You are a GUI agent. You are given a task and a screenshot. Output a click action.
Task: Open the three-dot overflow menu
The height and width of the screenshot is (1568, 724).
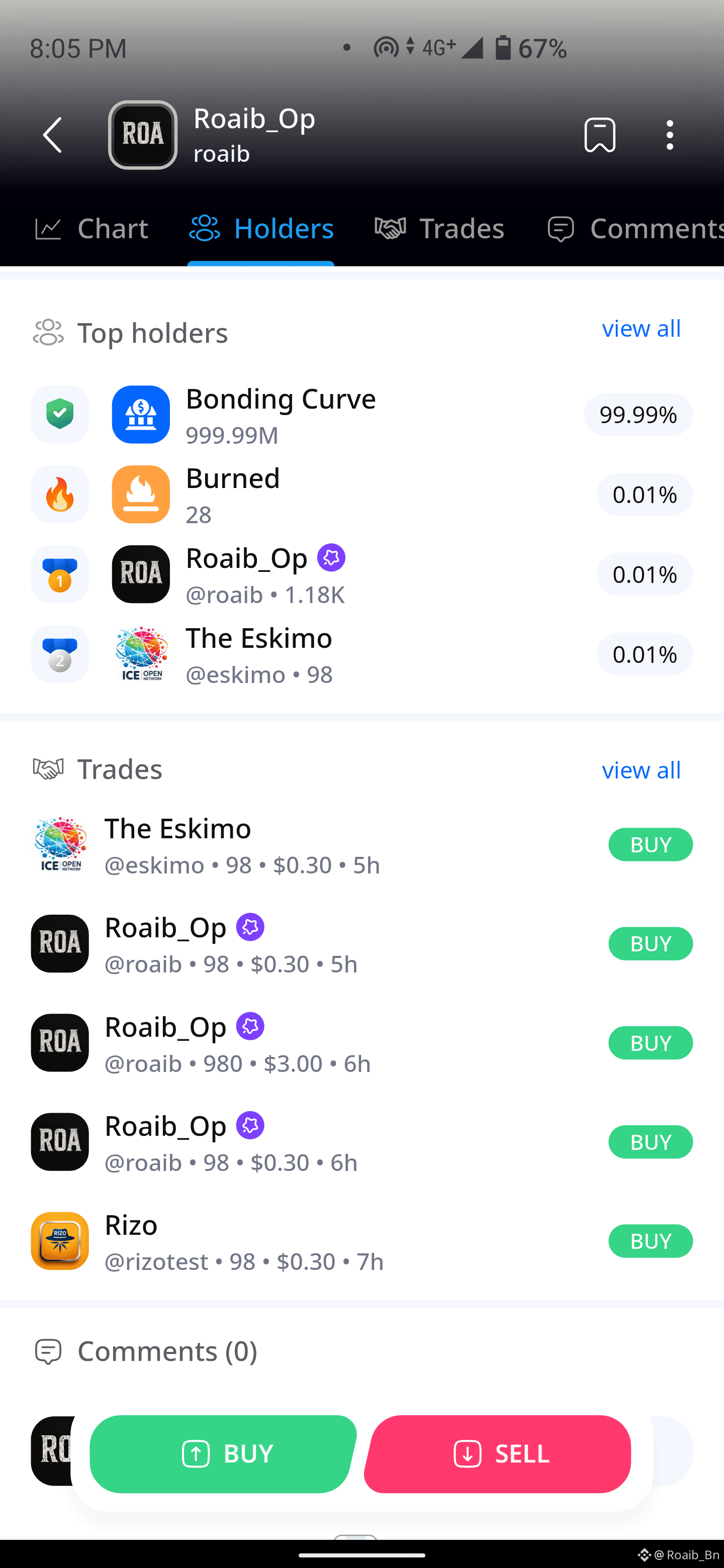669,135
